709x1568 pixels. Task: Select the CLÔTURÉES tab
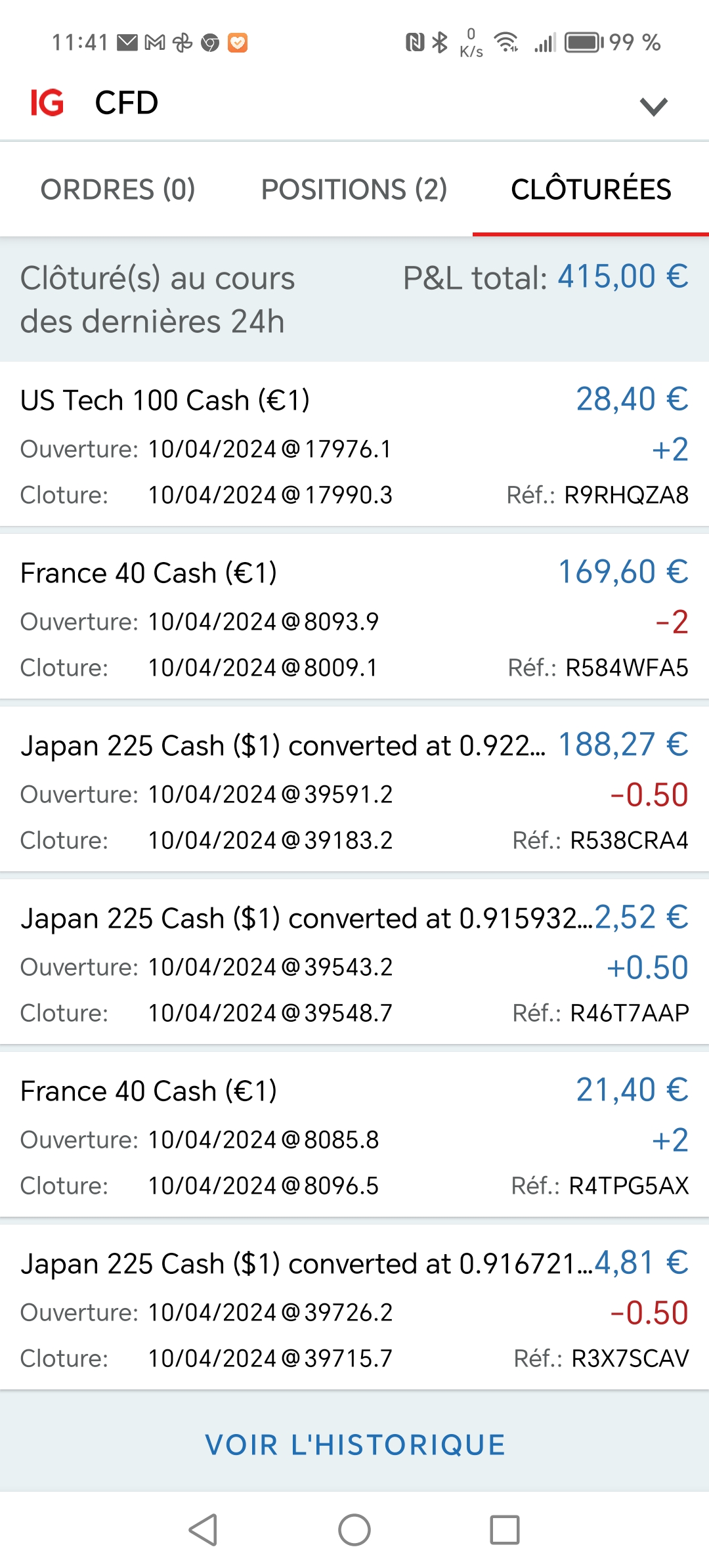pos(591,190)
